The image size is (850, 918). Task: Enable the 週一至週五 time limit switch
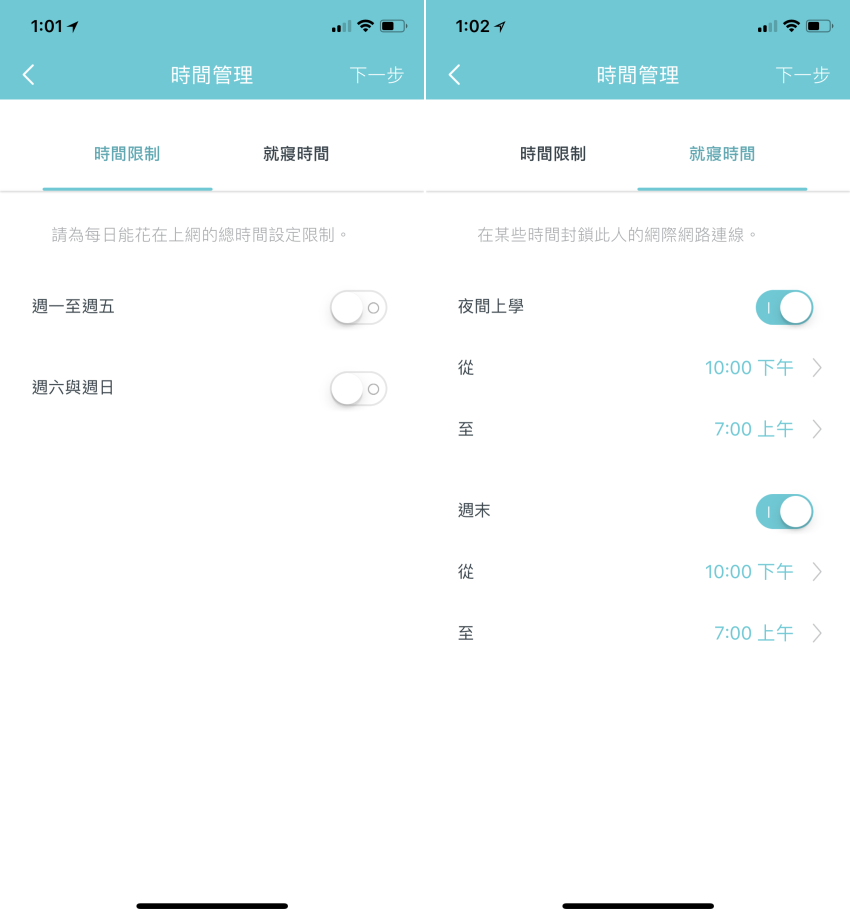[x=358, y=308]
